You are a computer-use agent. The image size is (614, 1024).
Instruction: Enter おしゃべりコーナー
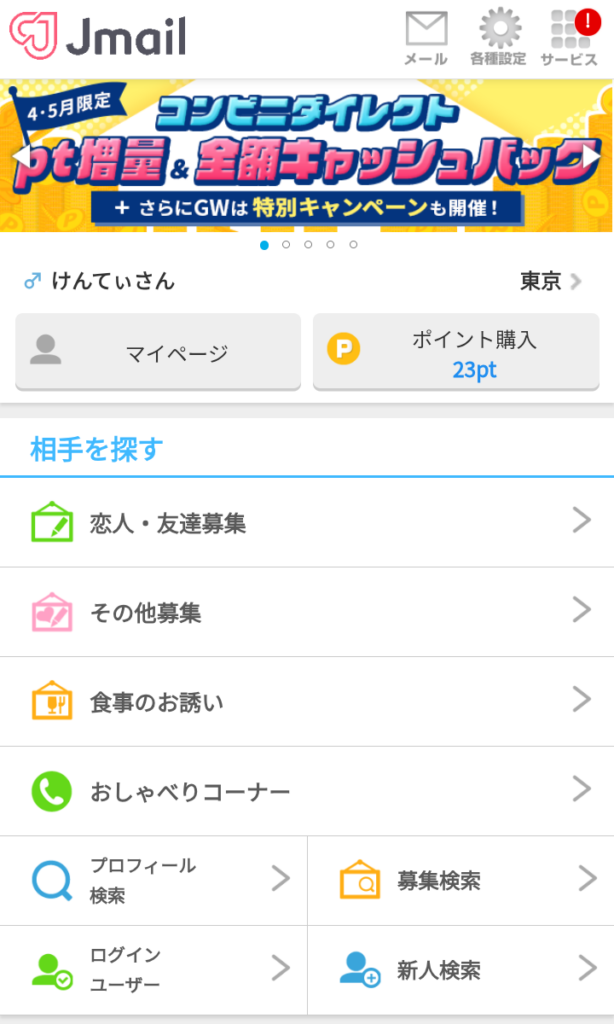point(306,791)
